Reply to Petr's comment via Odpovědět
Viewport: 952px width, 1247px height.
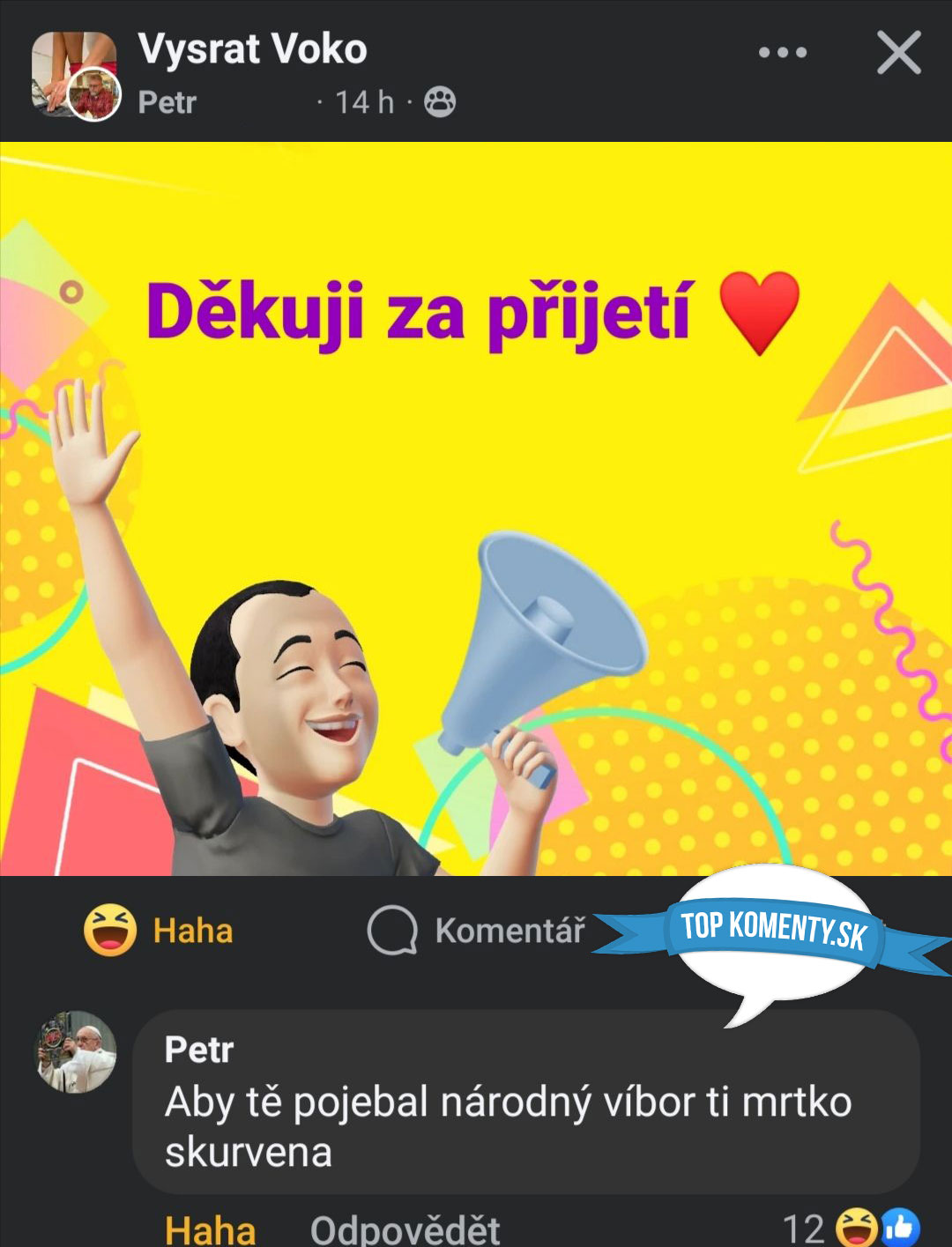pos(405,1229)
